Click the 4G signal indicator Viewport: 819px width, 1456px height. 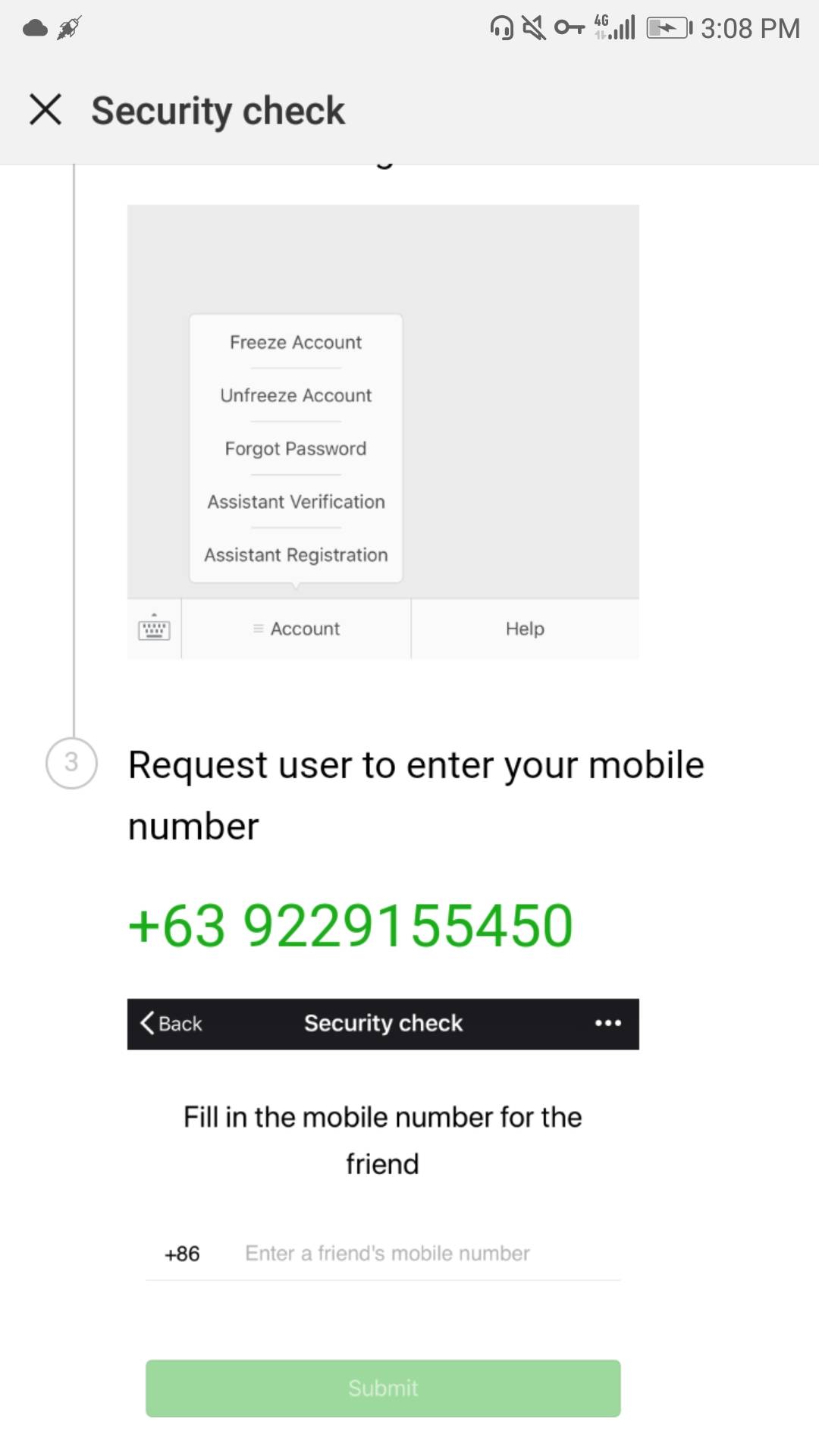point(614,27)
